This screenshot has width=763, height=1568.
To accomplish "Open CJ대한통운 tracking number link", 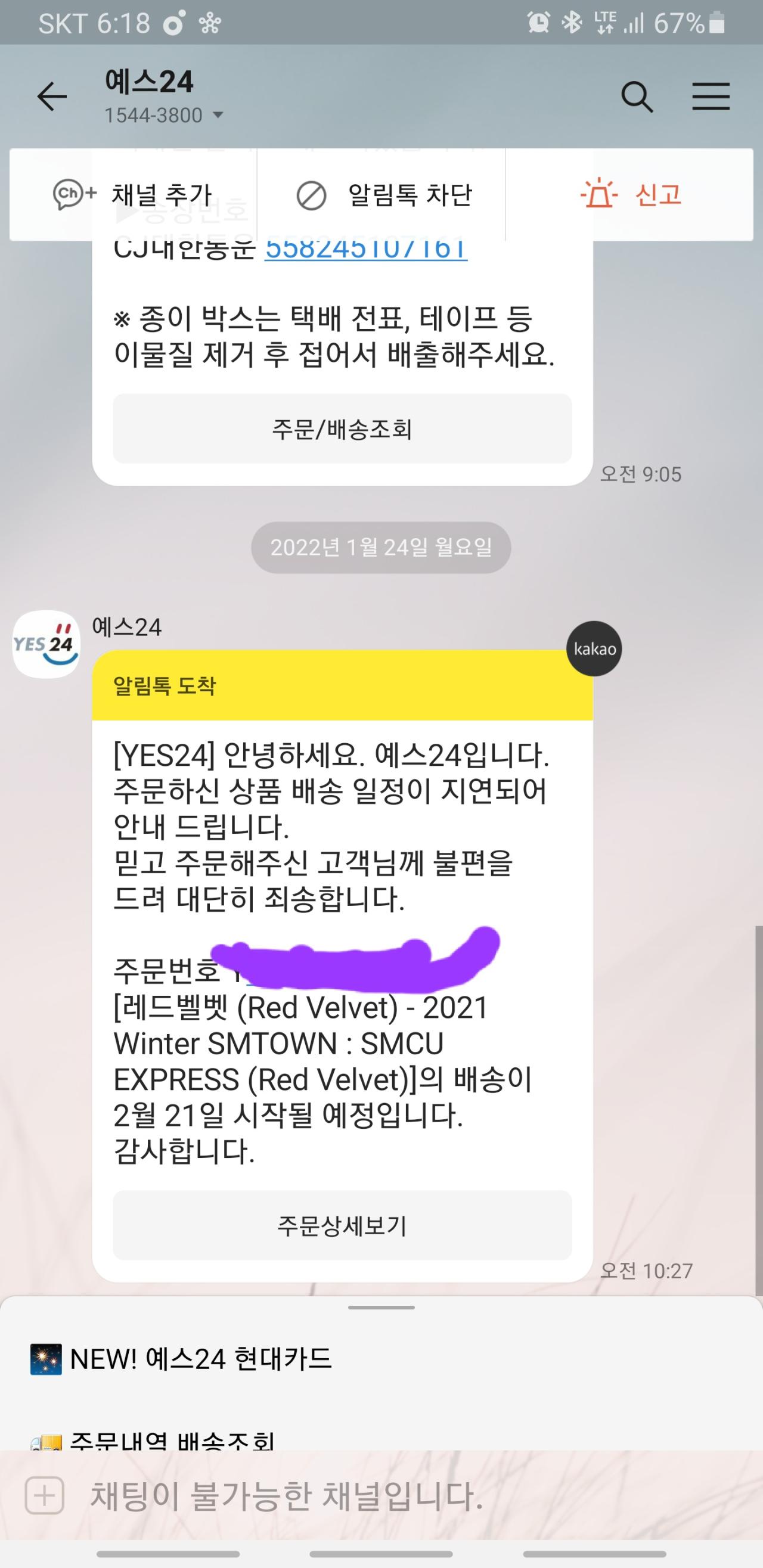I will click(366, 250).
